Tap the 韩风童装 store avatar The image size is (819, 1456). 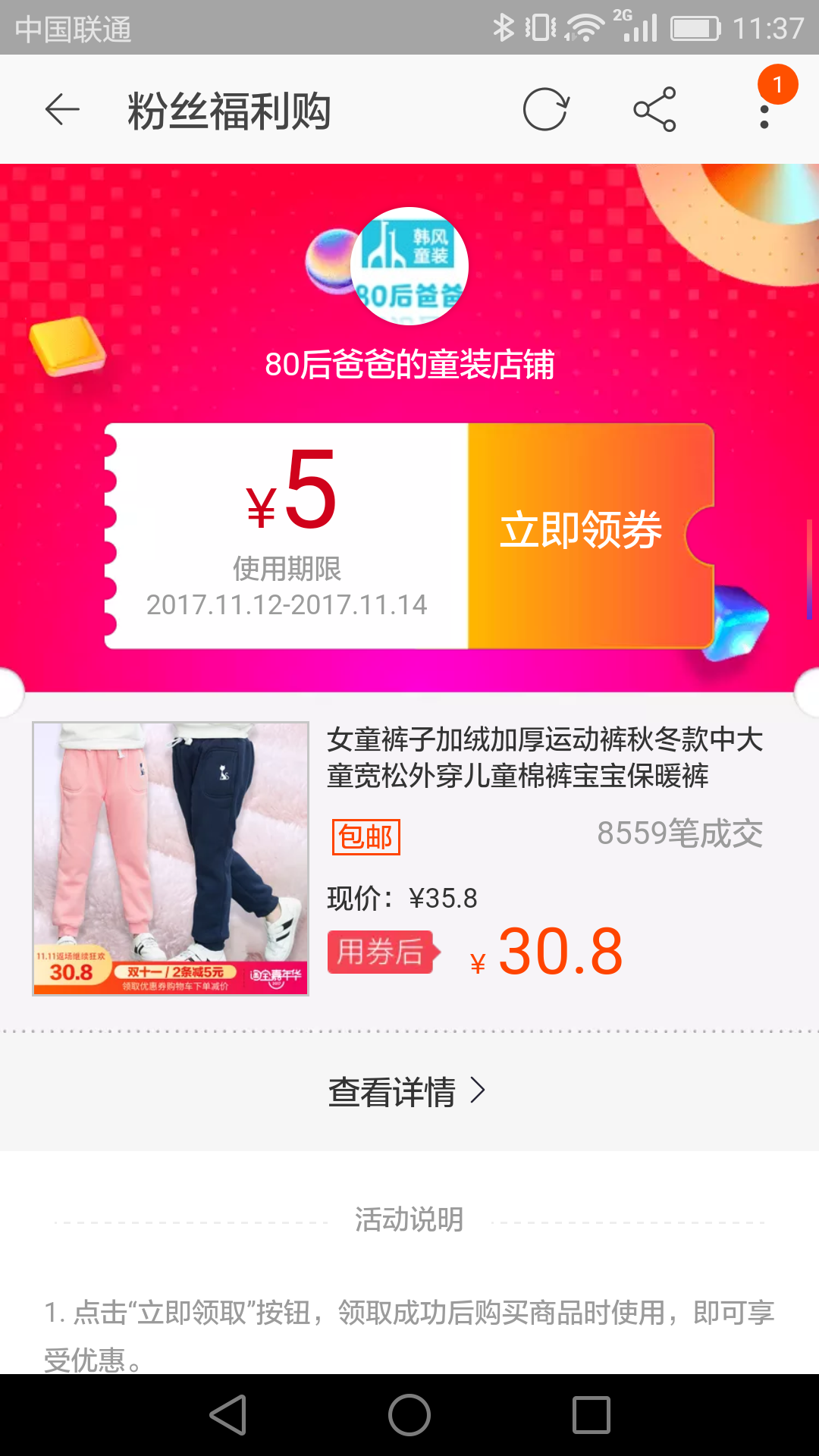409,267
